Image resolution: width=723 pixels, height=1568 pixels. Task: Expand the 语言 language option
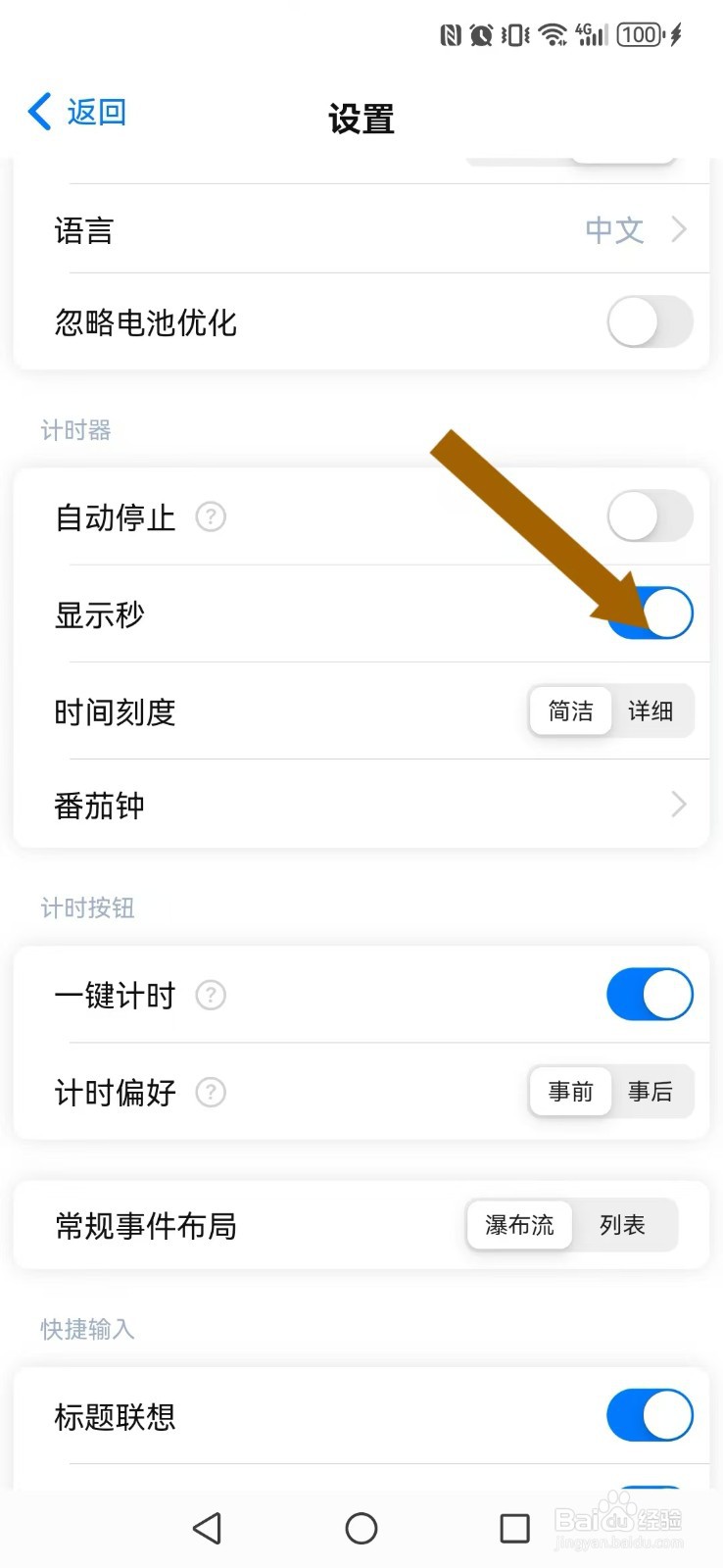362,229
